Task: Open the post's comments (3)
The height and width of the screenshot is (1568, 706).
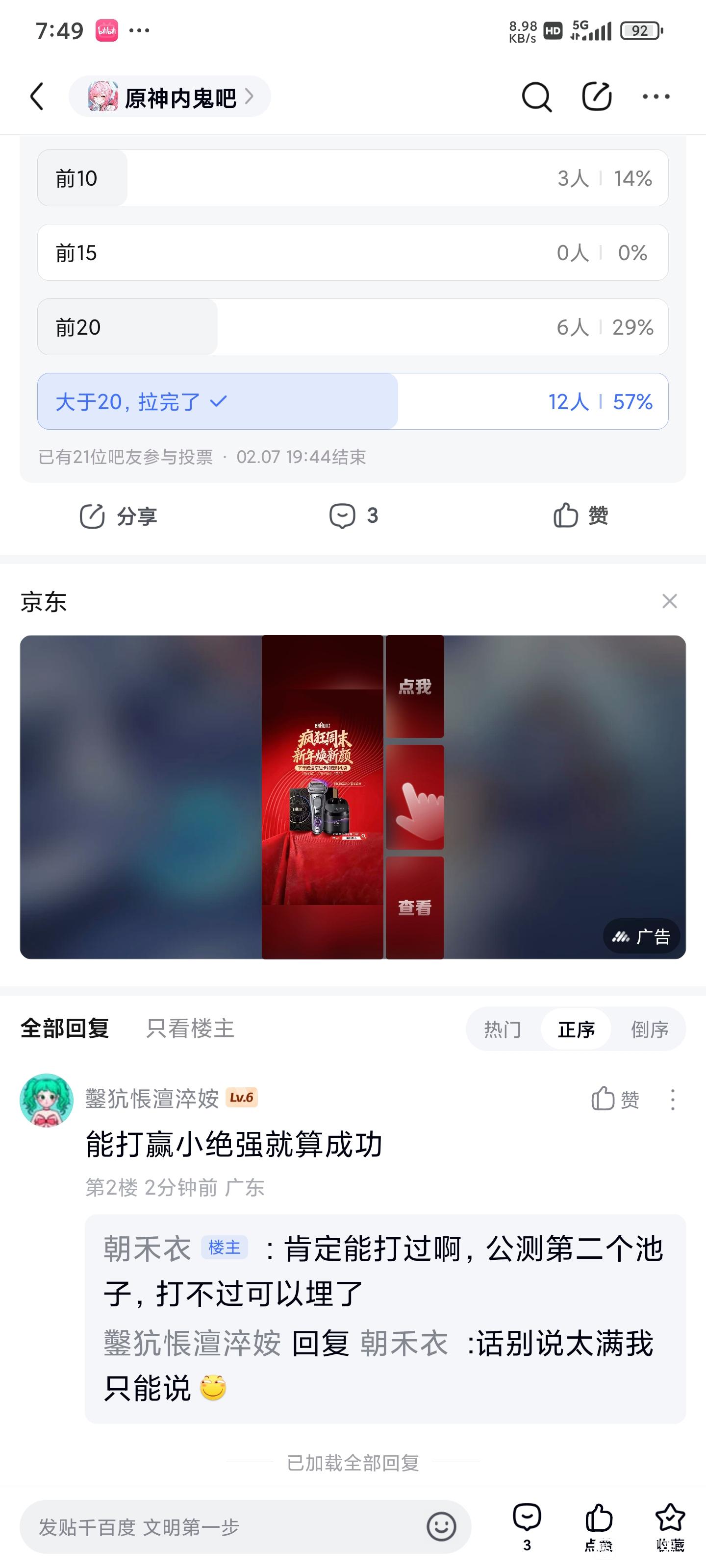Action: point(353,516)
